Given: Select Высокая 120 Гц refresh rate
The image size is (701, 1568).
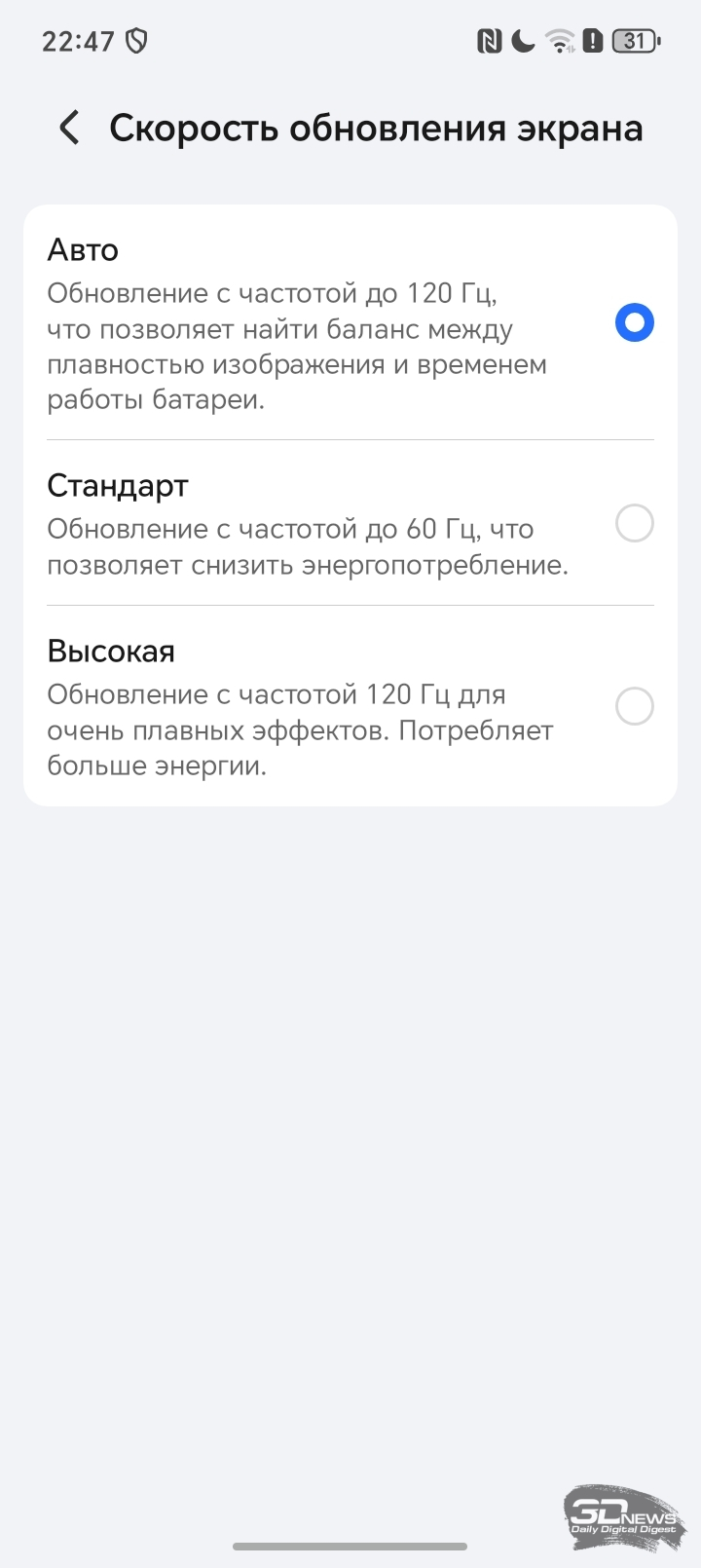Looking at the screenshot, I should 634,706.
